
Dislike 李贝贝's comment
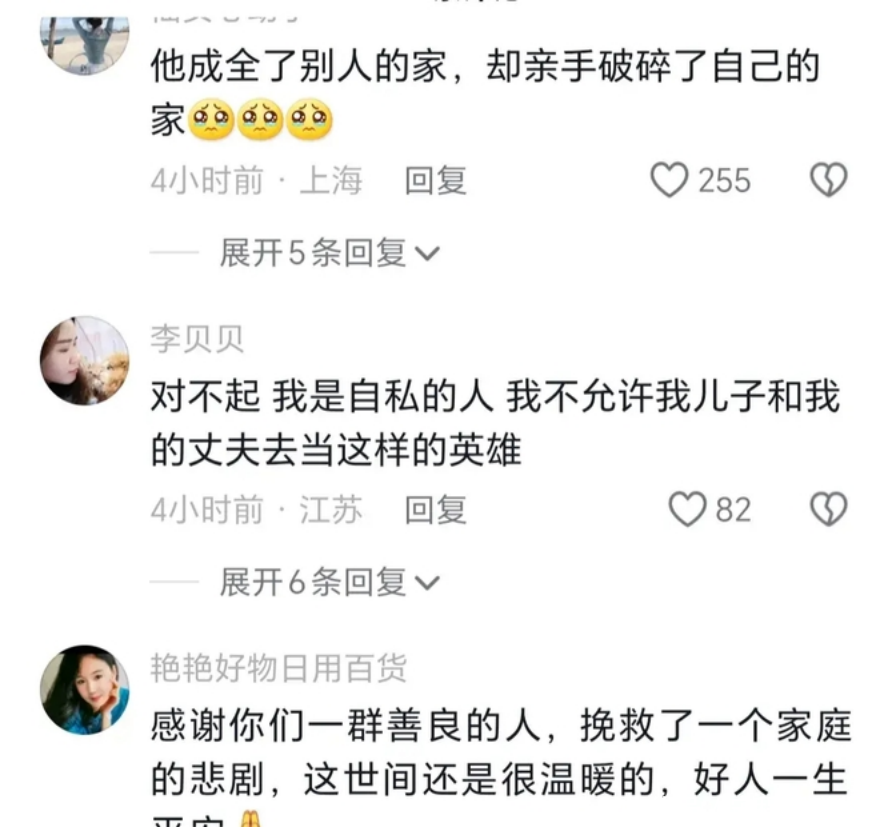pos(828,510)
